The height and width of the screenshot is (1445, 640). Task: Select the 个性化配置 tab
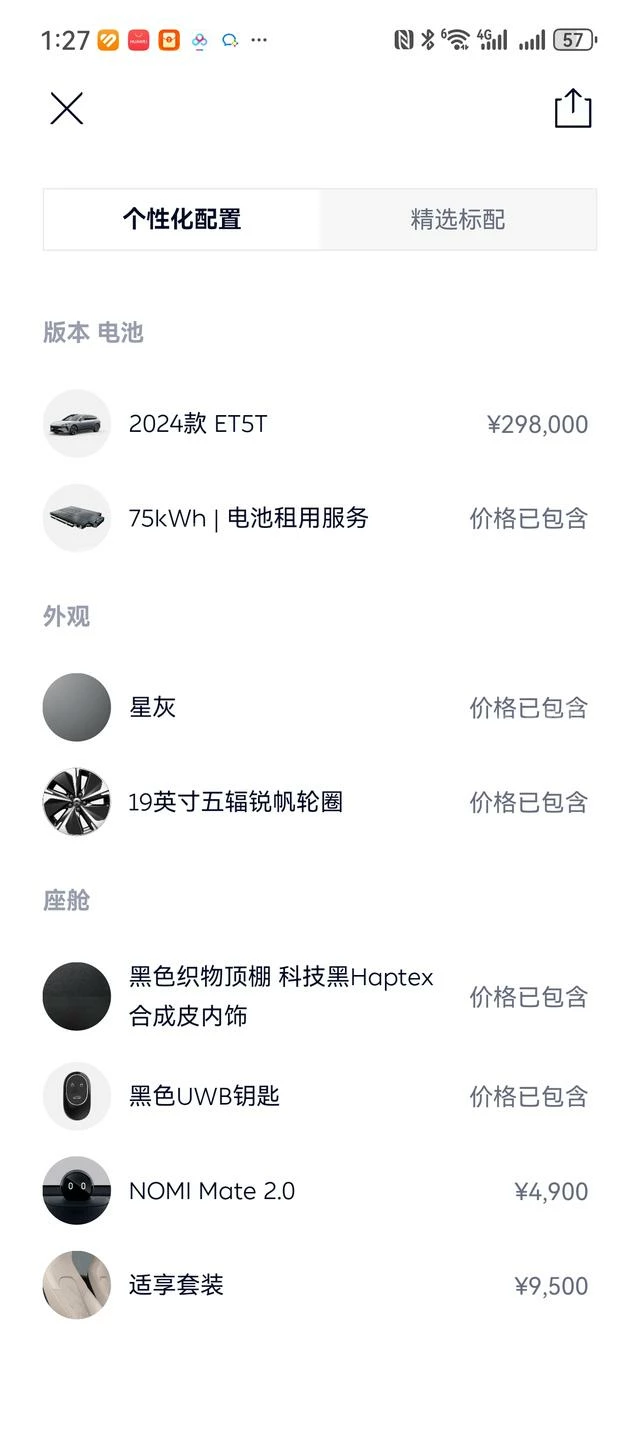click(182, 219)
